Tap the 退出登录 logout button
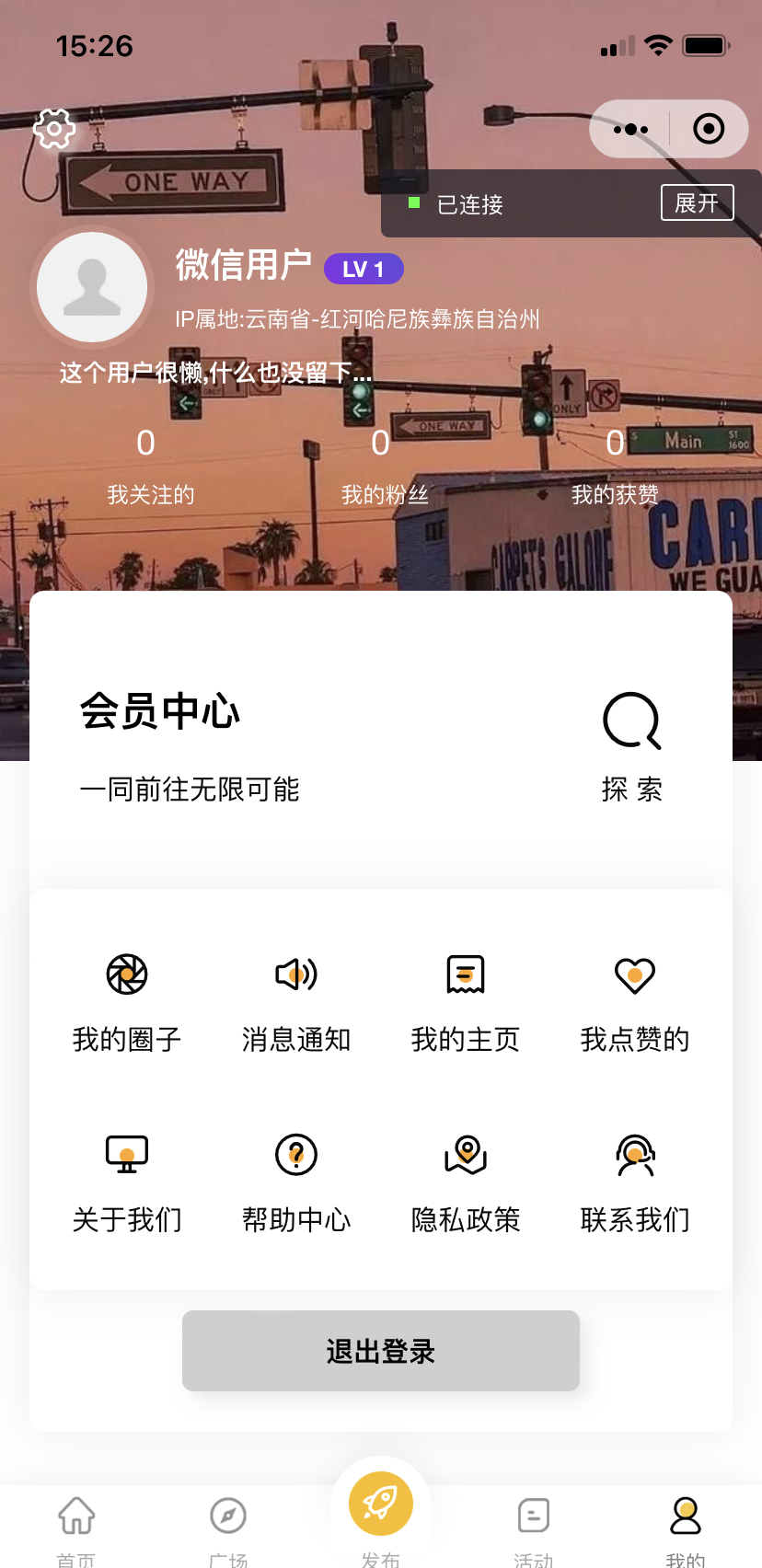The height and width of the screenshot is (1568, 762). coord(380,1351)
